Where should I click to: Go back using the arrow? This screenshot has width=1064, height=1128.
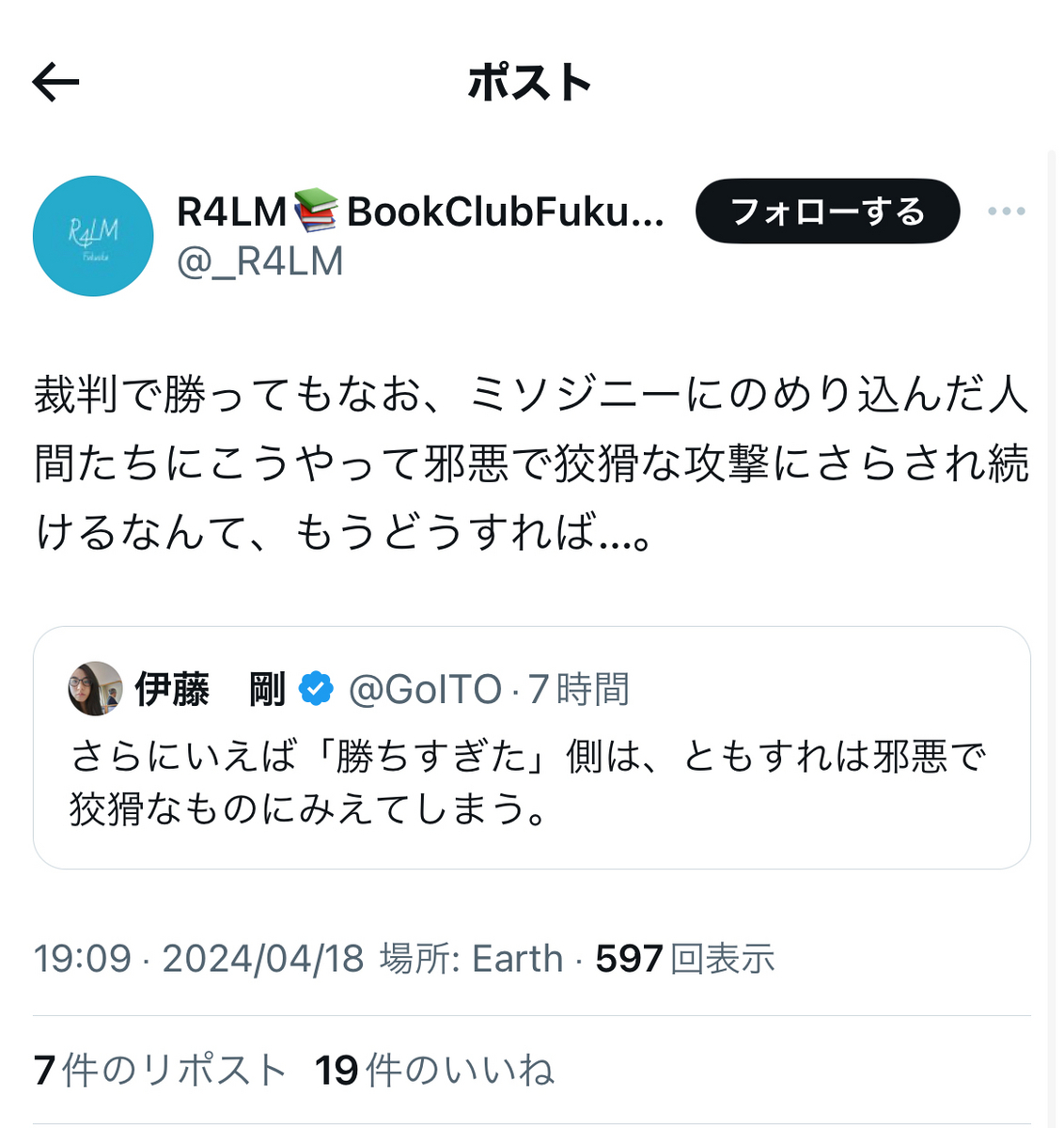(56, 83)
